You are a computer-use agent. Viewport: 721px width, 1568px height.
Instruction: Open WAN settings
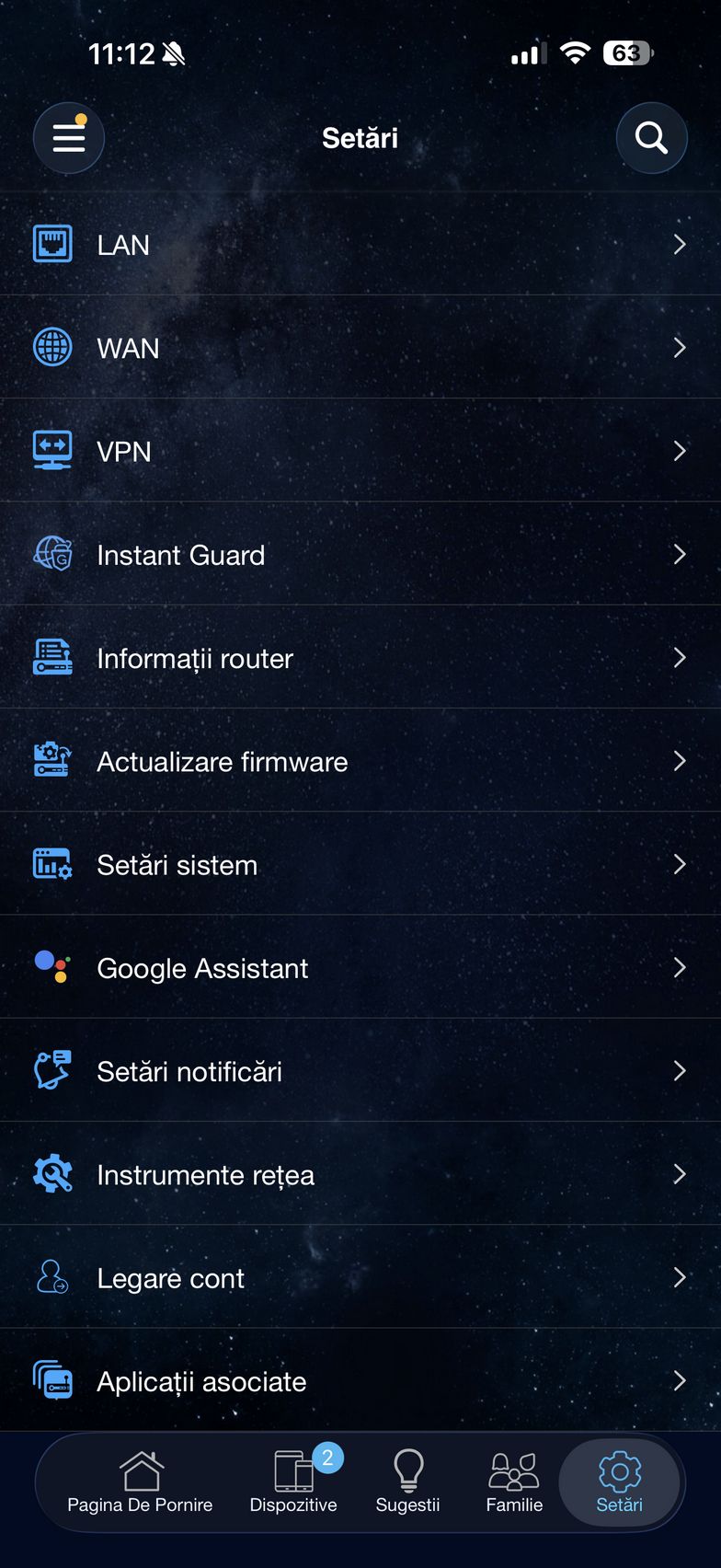(360, 348)
